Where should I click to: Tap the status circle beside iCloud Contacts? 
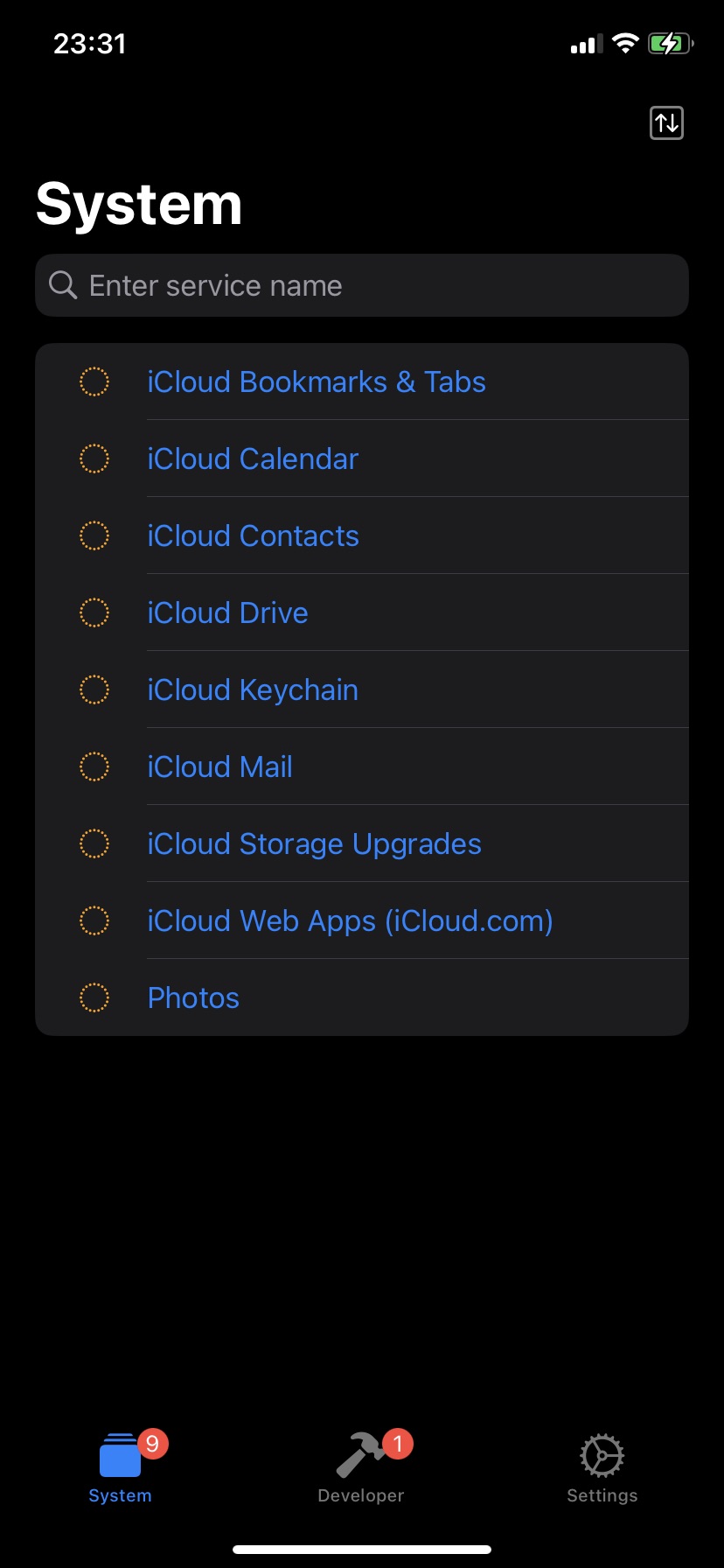94,535
